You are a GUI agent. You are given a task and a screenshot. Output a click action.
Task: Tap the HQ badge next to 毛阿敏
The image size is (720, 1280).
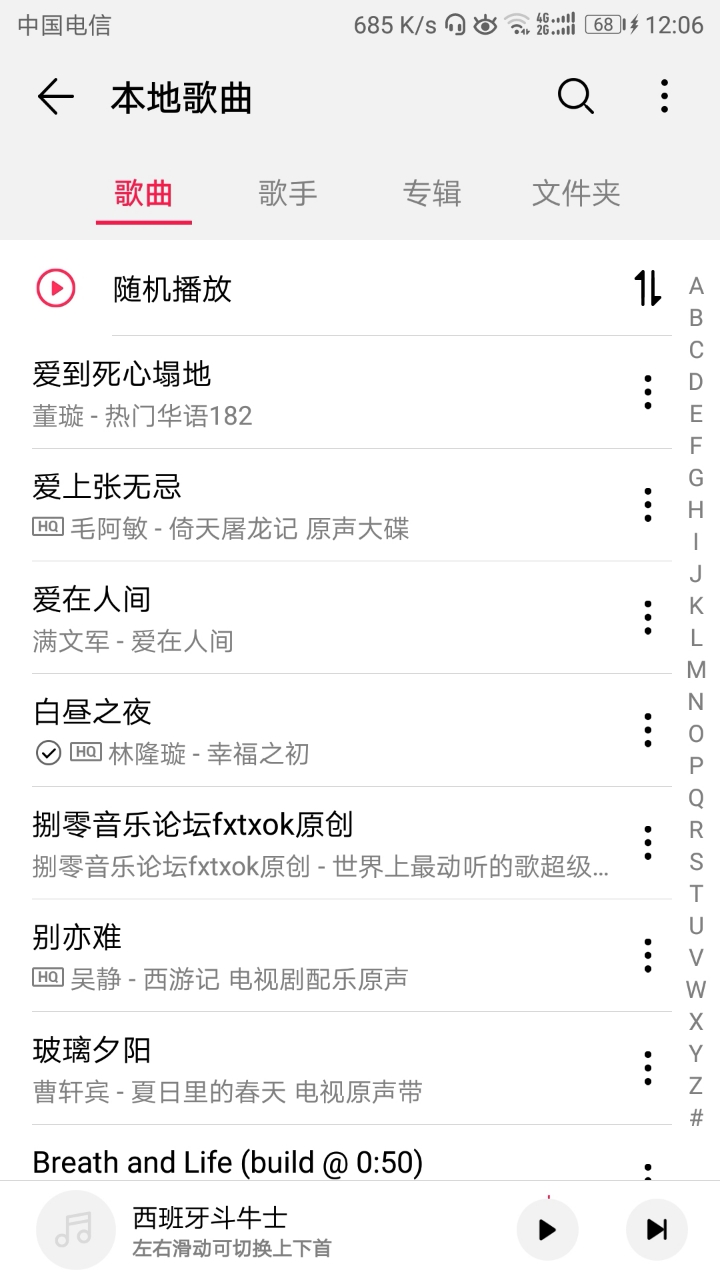tap(45, 528)
